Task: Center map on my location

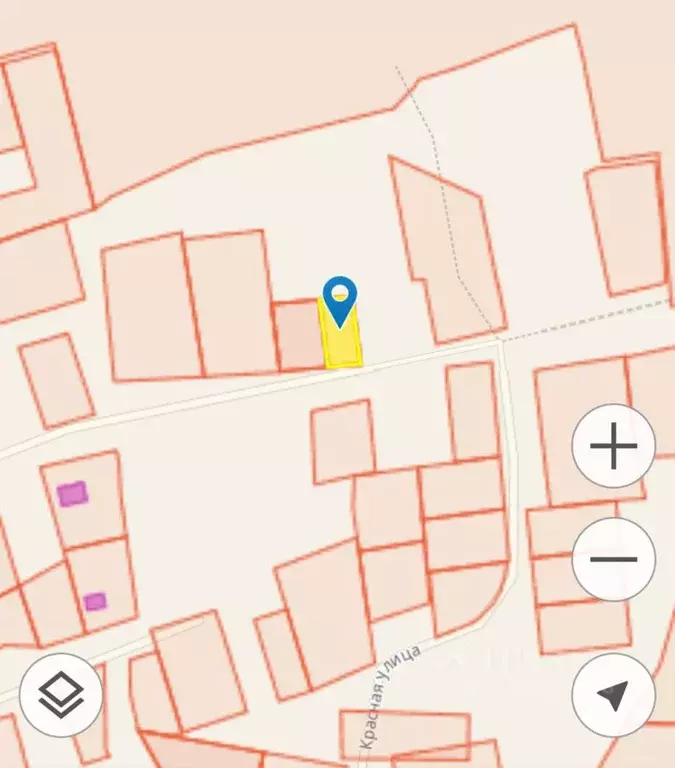Action: coord(613,695)
